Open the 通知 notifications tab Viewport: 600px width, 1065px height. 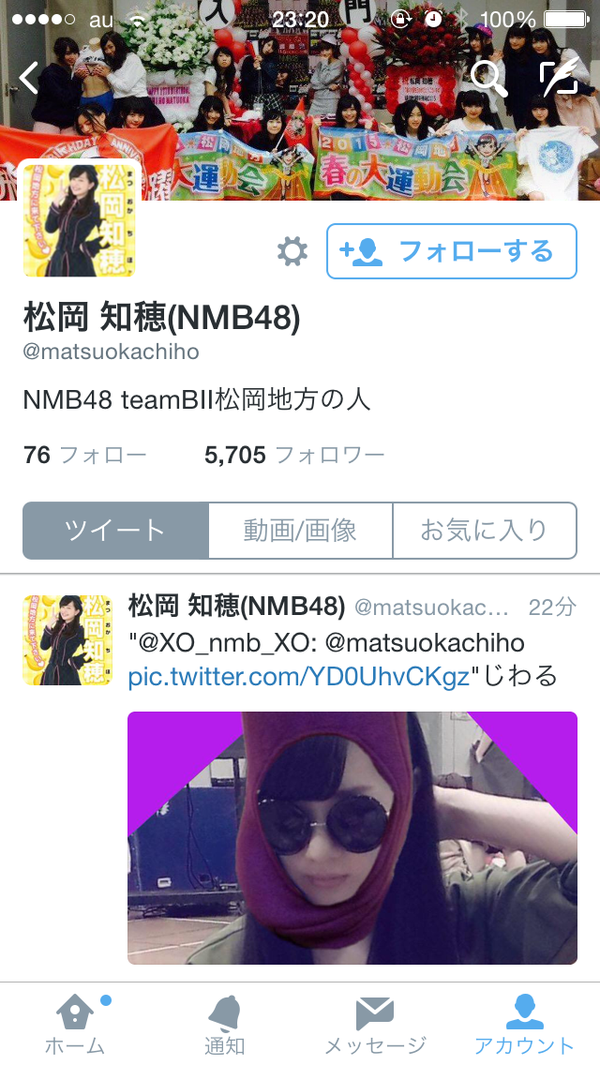[224, 1024]
